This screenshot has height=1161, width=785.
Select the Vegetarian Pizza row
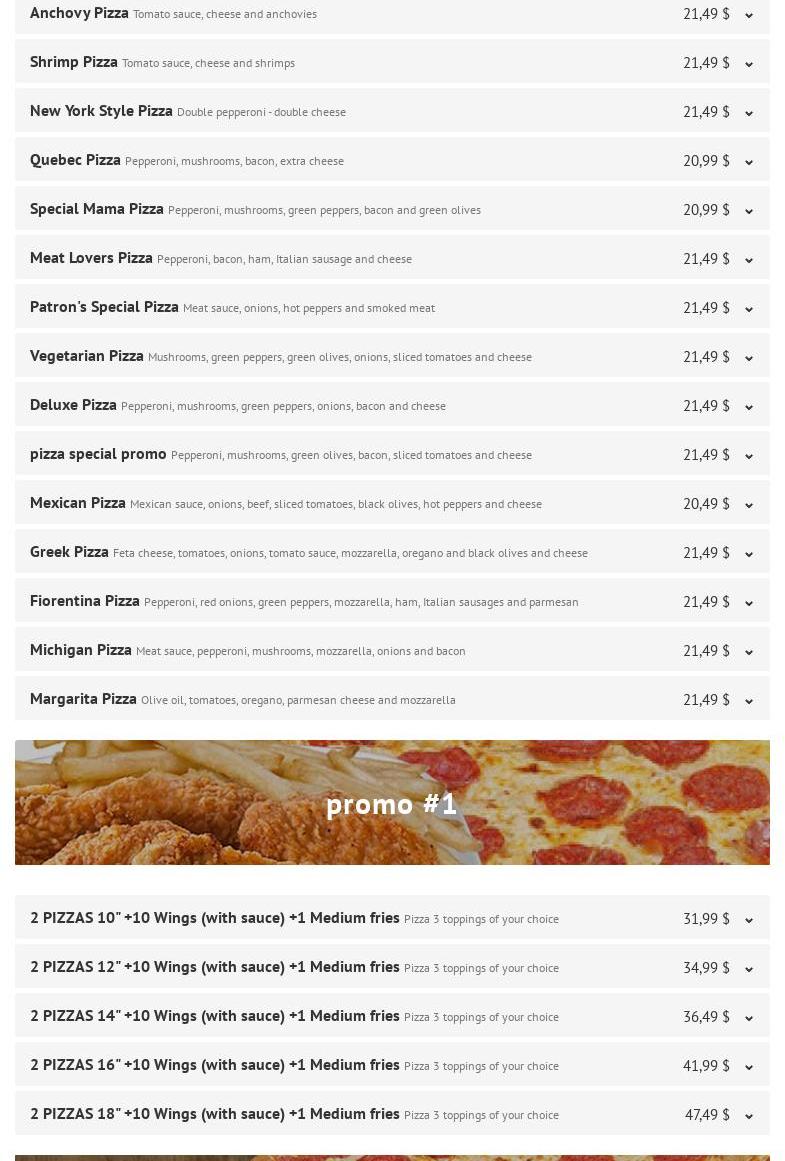coord(748,358)
